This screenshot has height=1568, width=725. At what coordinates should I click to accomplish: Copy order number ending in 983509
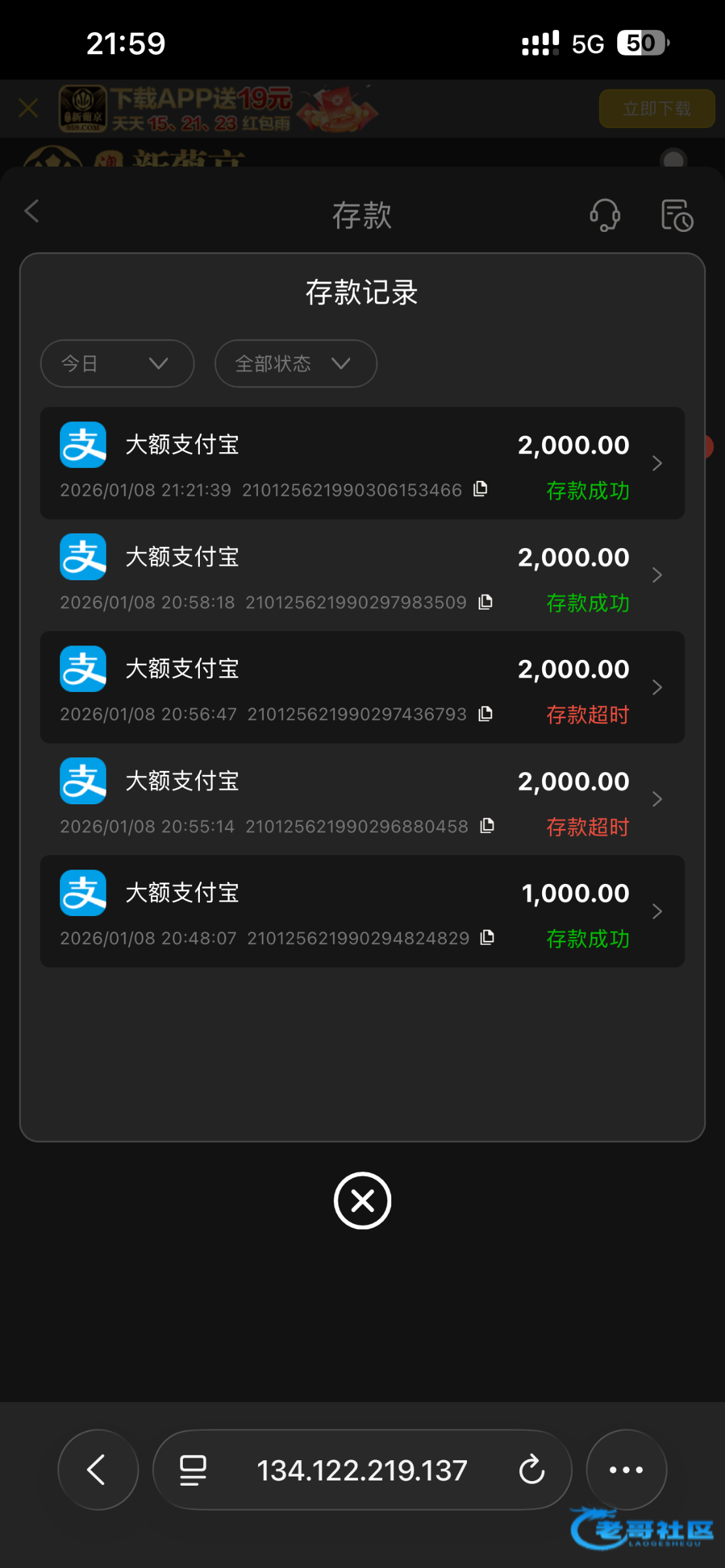[485, 602]
